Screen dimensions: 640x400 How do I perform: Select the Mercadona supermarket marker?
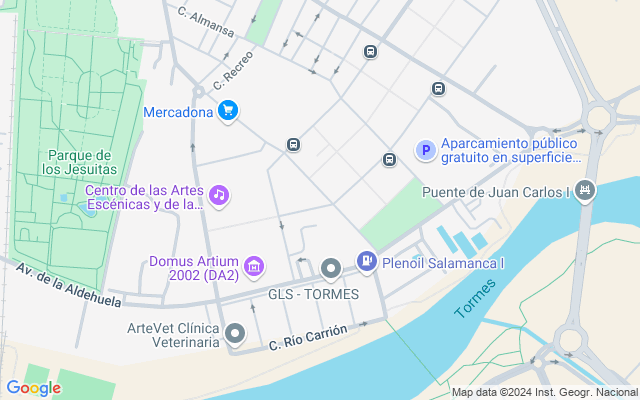click(x=229, y=111)
